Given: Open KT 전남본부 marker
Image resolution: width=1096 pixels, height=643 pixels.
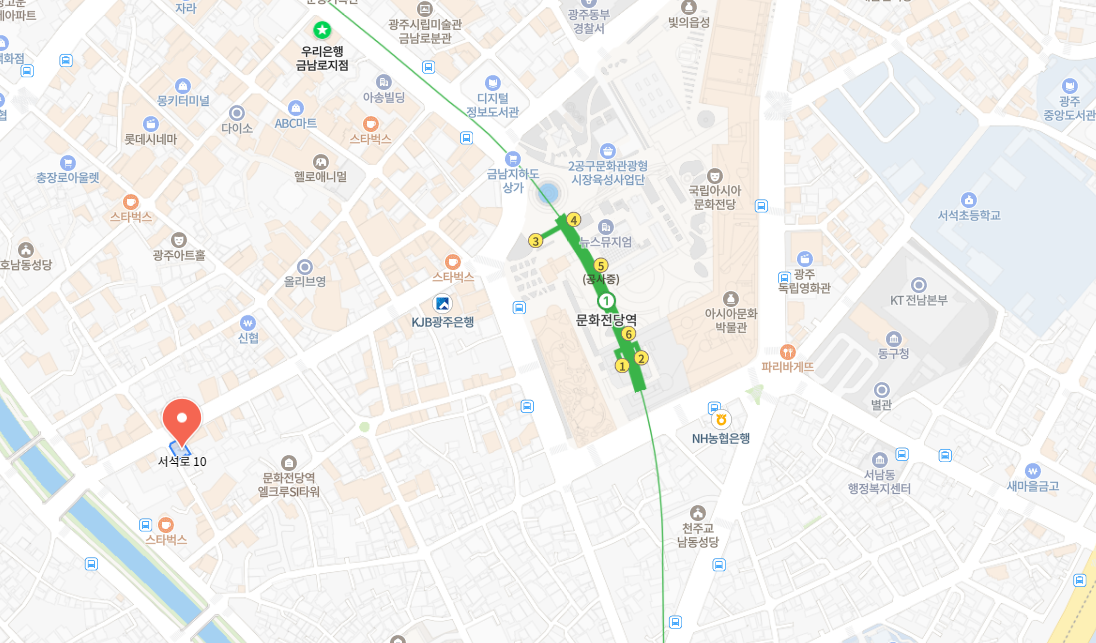Looking at the screenshot, I should pos(918,285).
